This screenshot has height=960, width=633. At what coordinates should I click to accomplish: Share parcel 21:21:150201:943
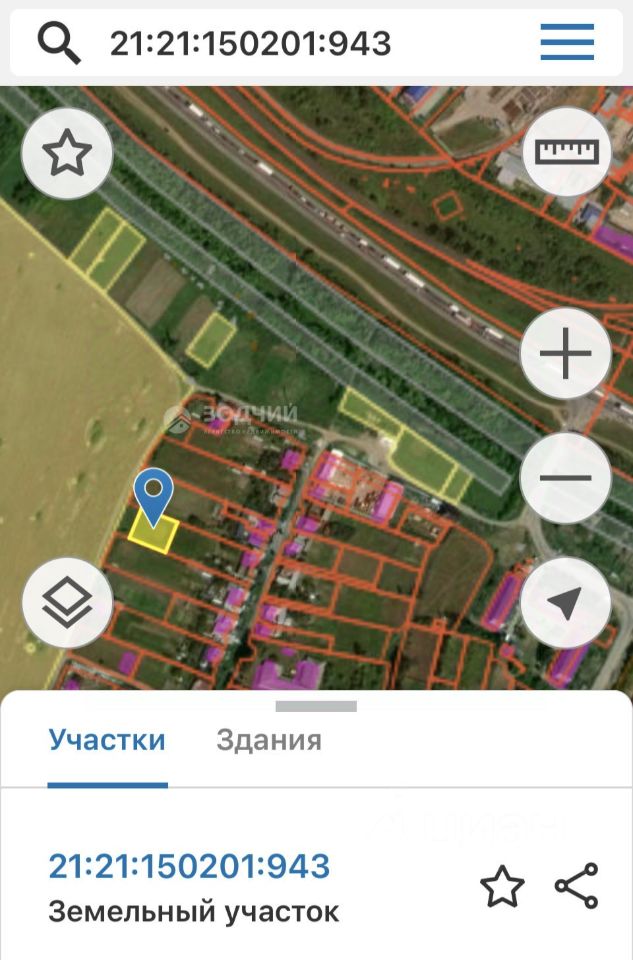pos(576,887)
